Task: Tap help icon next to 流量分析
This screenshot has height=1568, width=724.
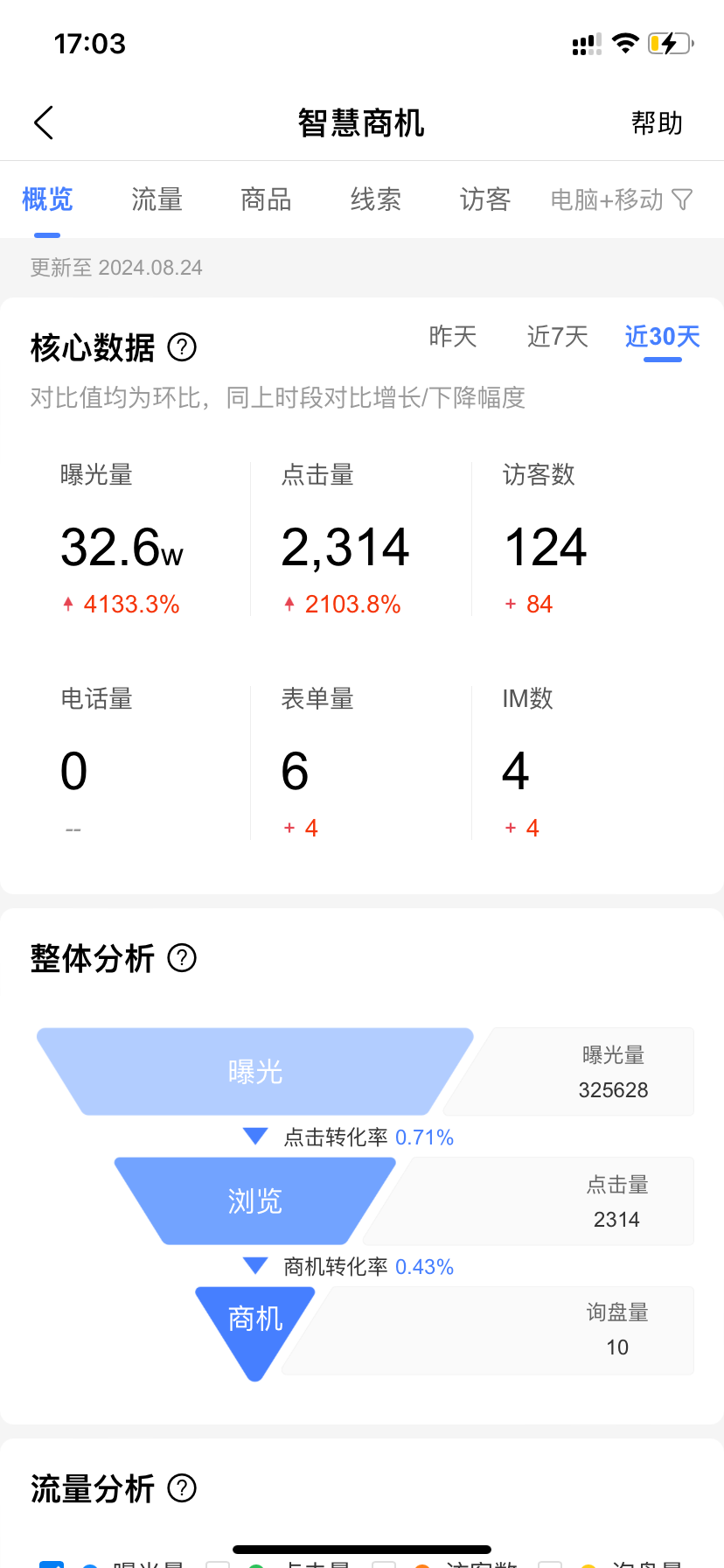Action: point(182,1487)
